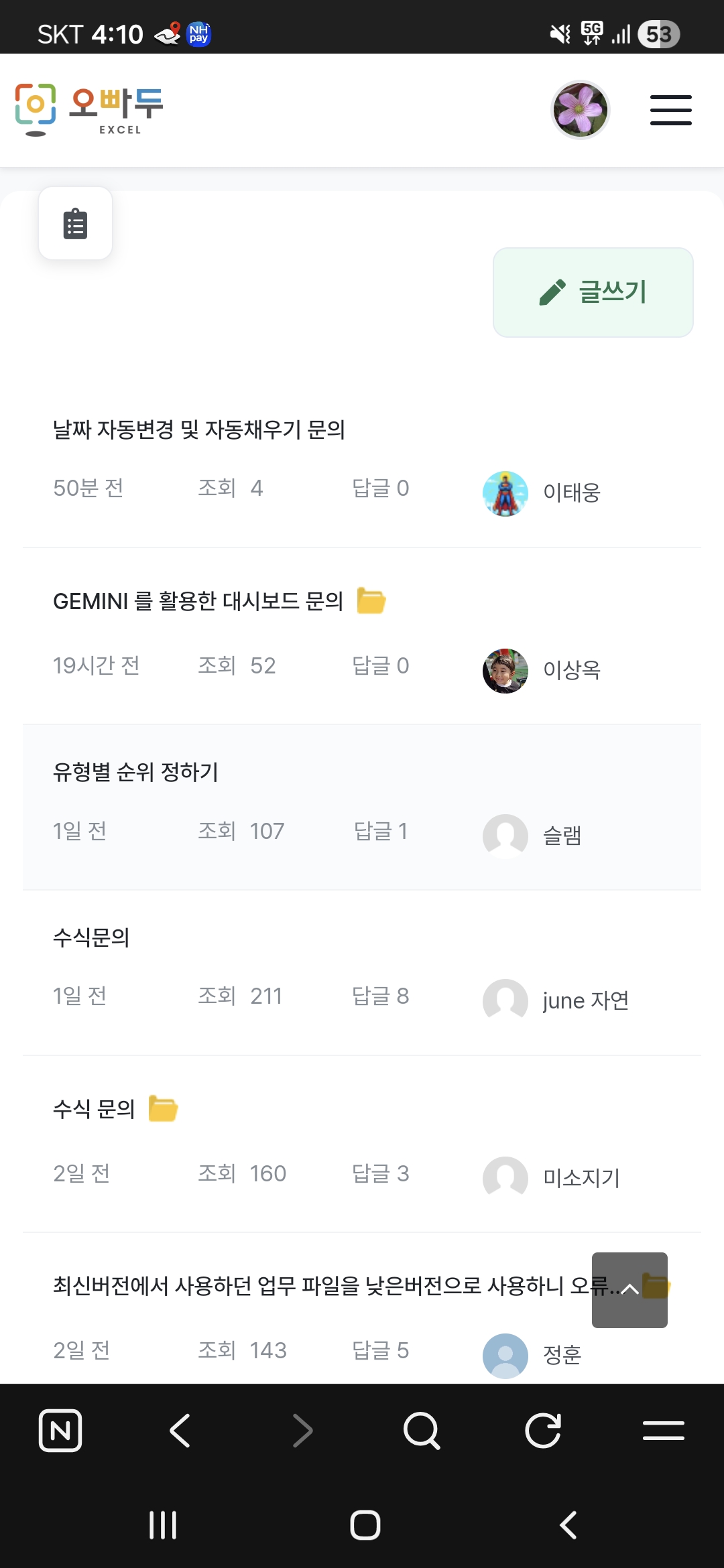Open the hamburger menu

coord(670,110)
